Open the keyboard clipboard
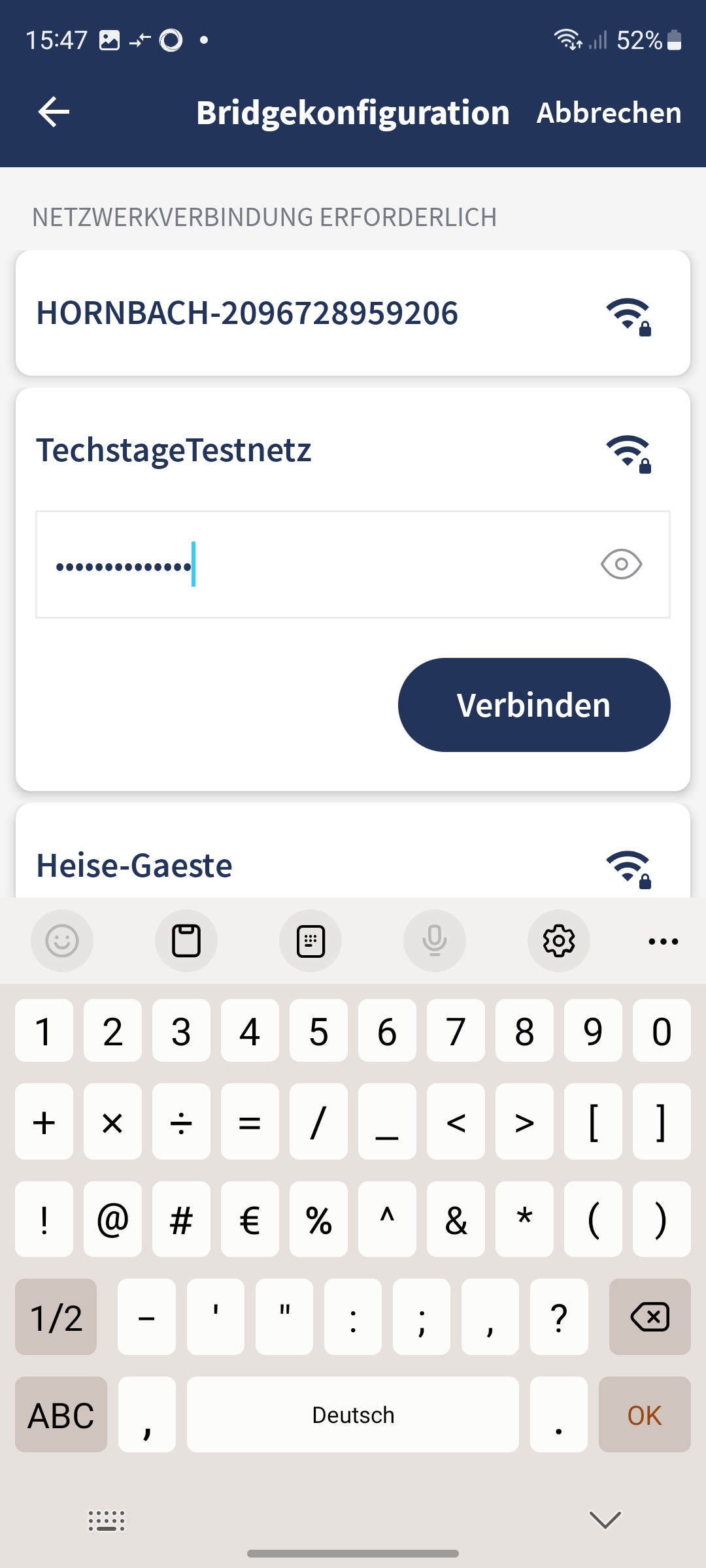This screenshot has width=706, height=1568. tap(186, 941)
